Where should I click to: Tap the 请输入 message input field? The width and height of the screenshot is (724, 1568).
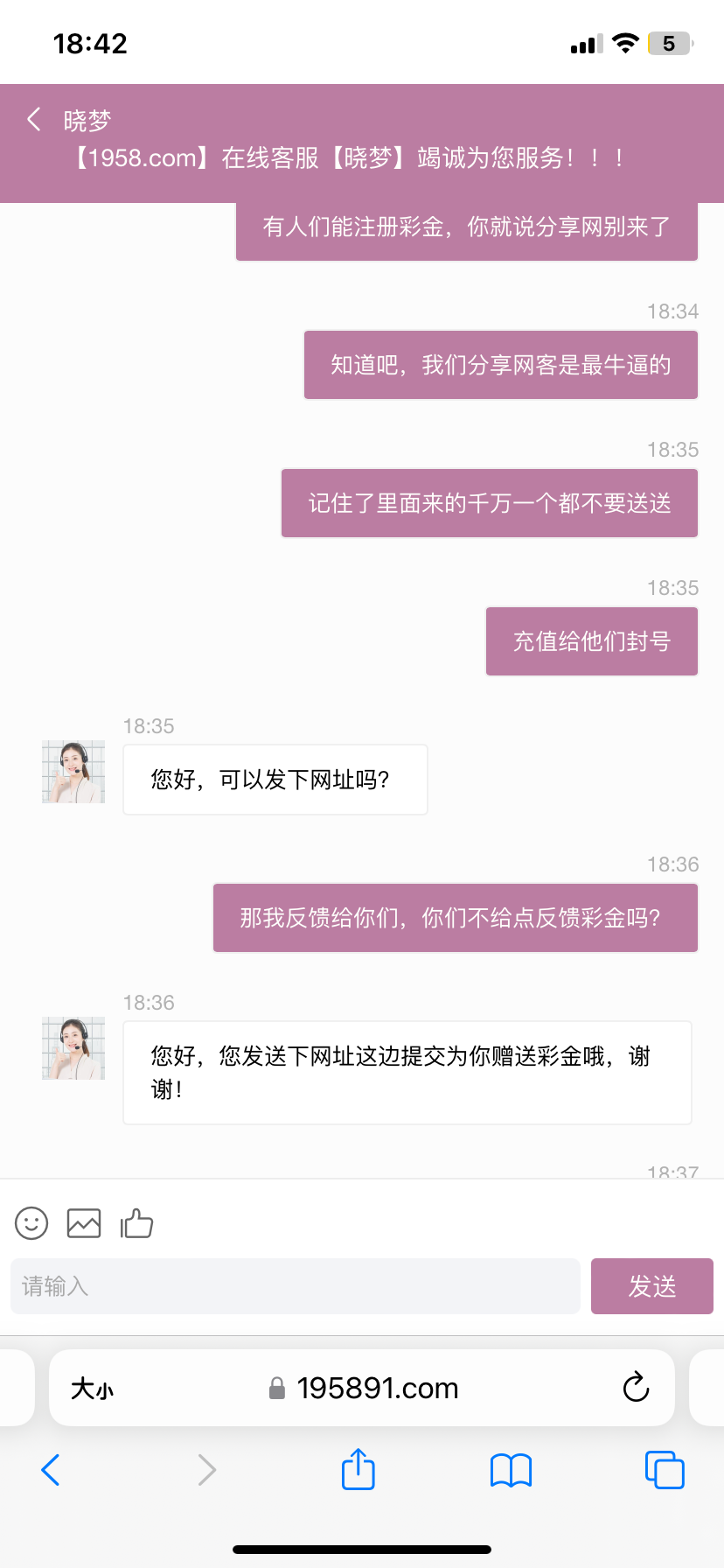tap(295, 1285)
